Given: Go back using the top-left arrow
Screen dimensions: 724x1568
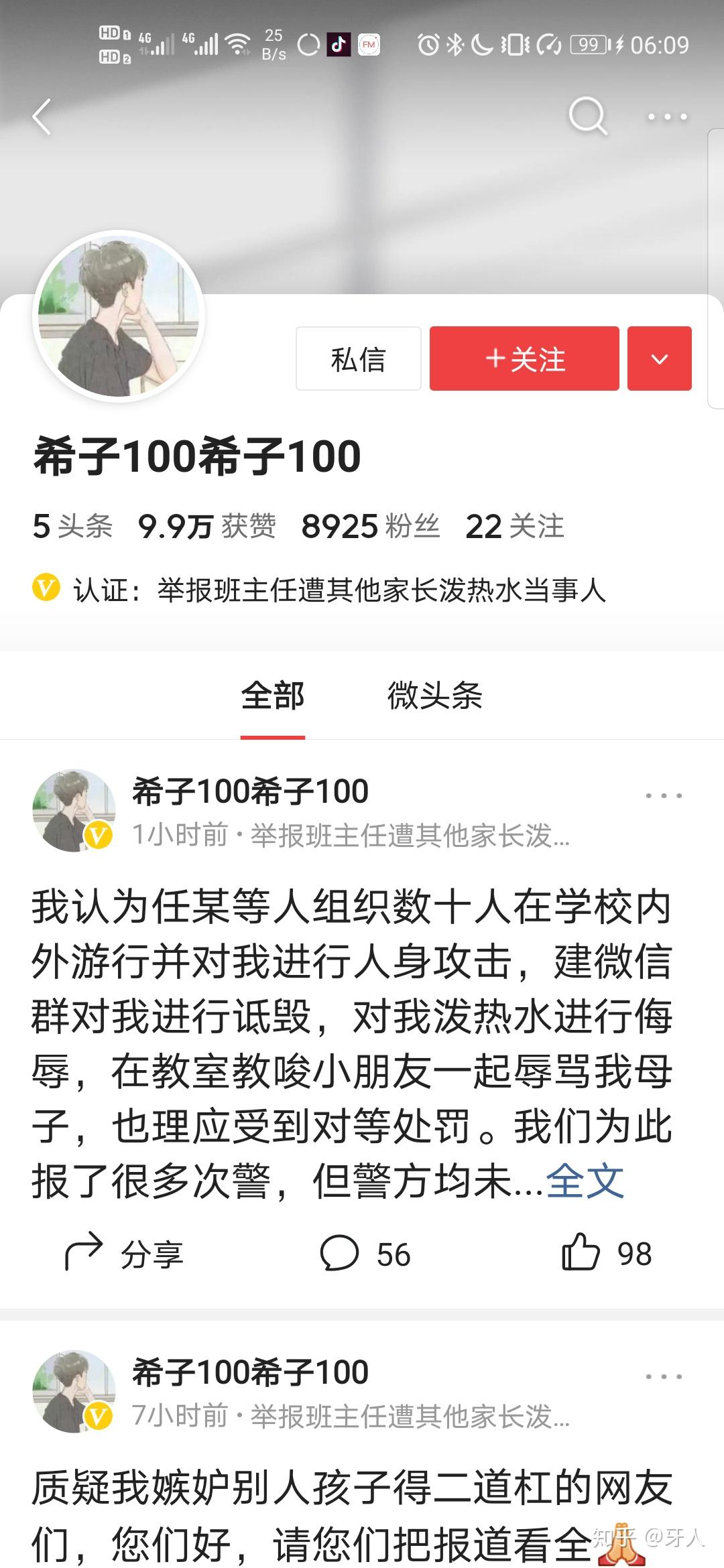Looking at the screenshot, I should [42, 117].
